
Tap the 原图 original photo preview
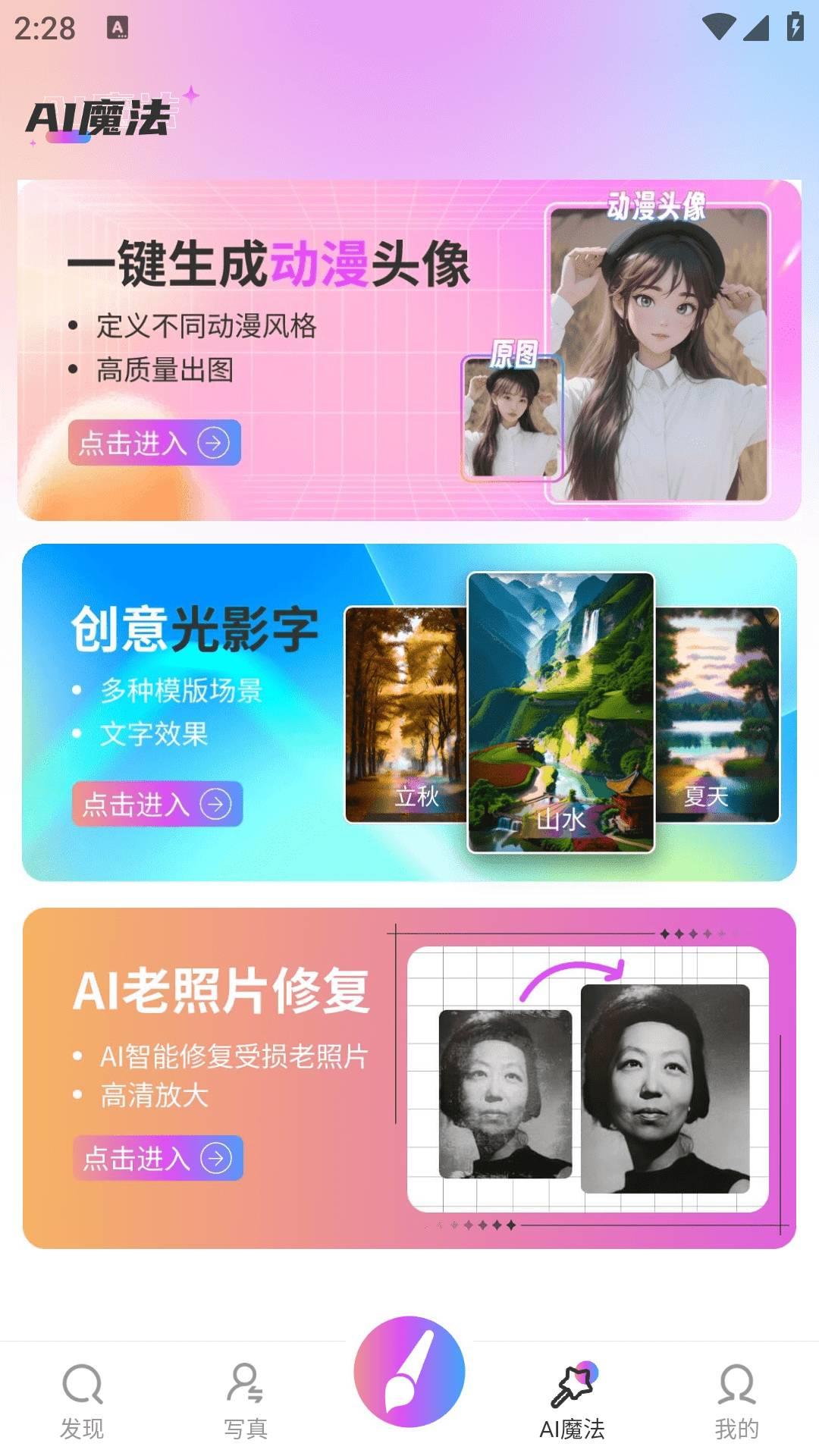pos(510,419)
